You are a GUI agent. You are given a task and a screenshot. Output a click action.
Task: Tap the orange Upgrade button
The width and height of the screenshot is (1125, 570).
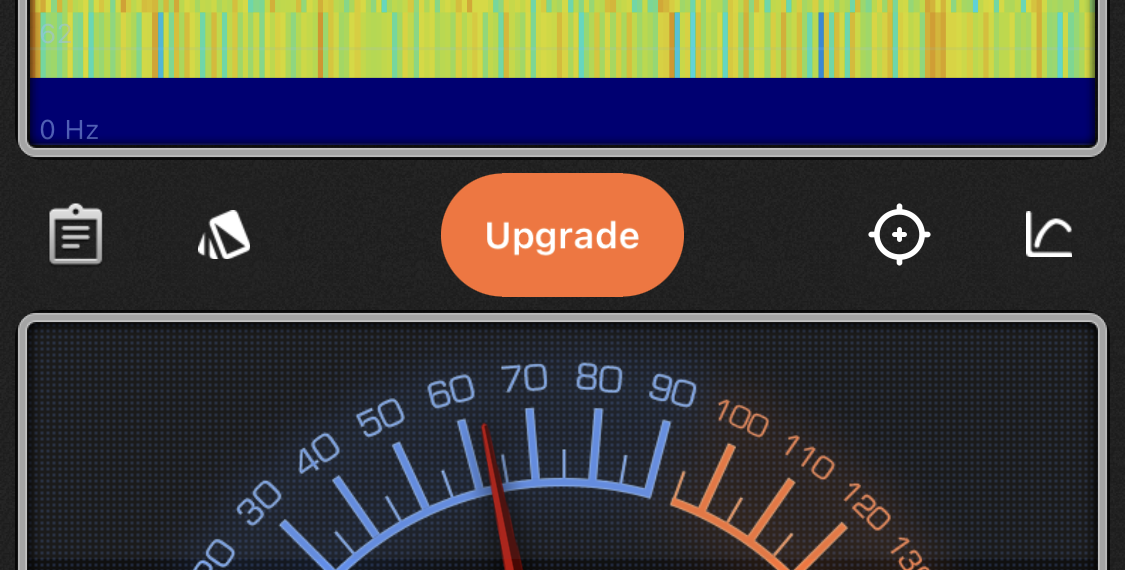[x=562, y=235]
